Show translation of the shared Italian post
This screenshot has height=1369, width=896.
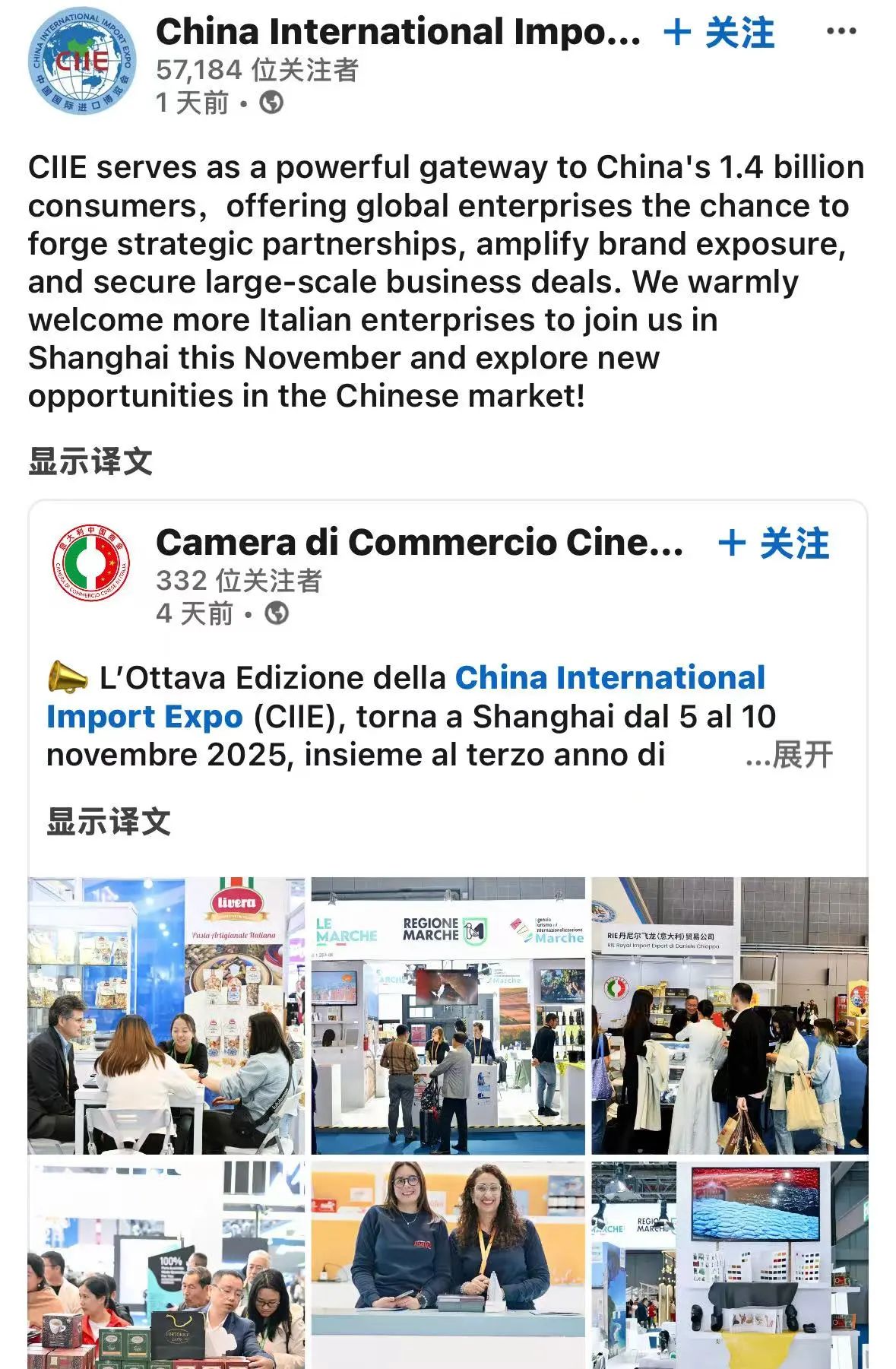[x=109, y=822]
